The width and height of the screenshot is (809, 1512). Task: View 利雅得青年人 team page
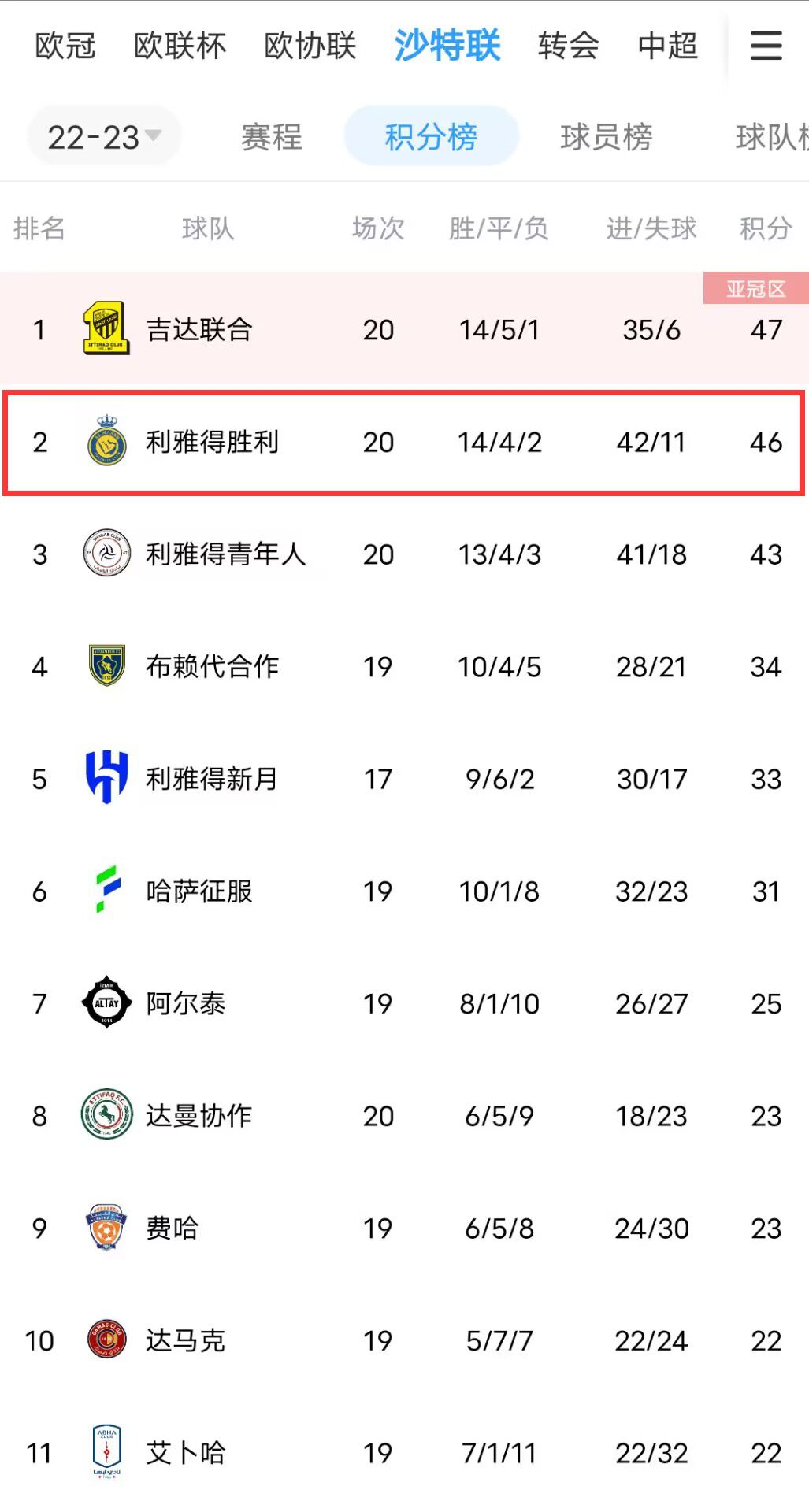[225, 554]
